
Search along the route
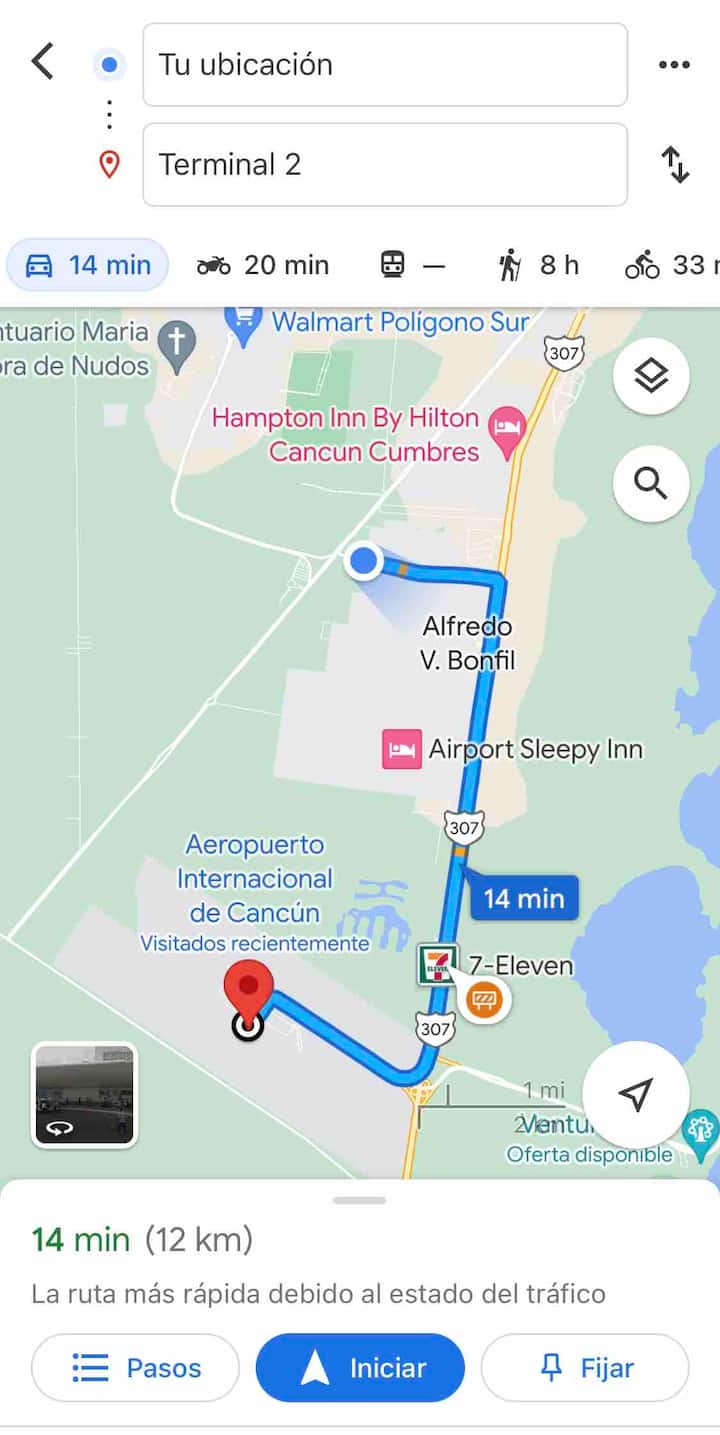click(x=651, y=485)
